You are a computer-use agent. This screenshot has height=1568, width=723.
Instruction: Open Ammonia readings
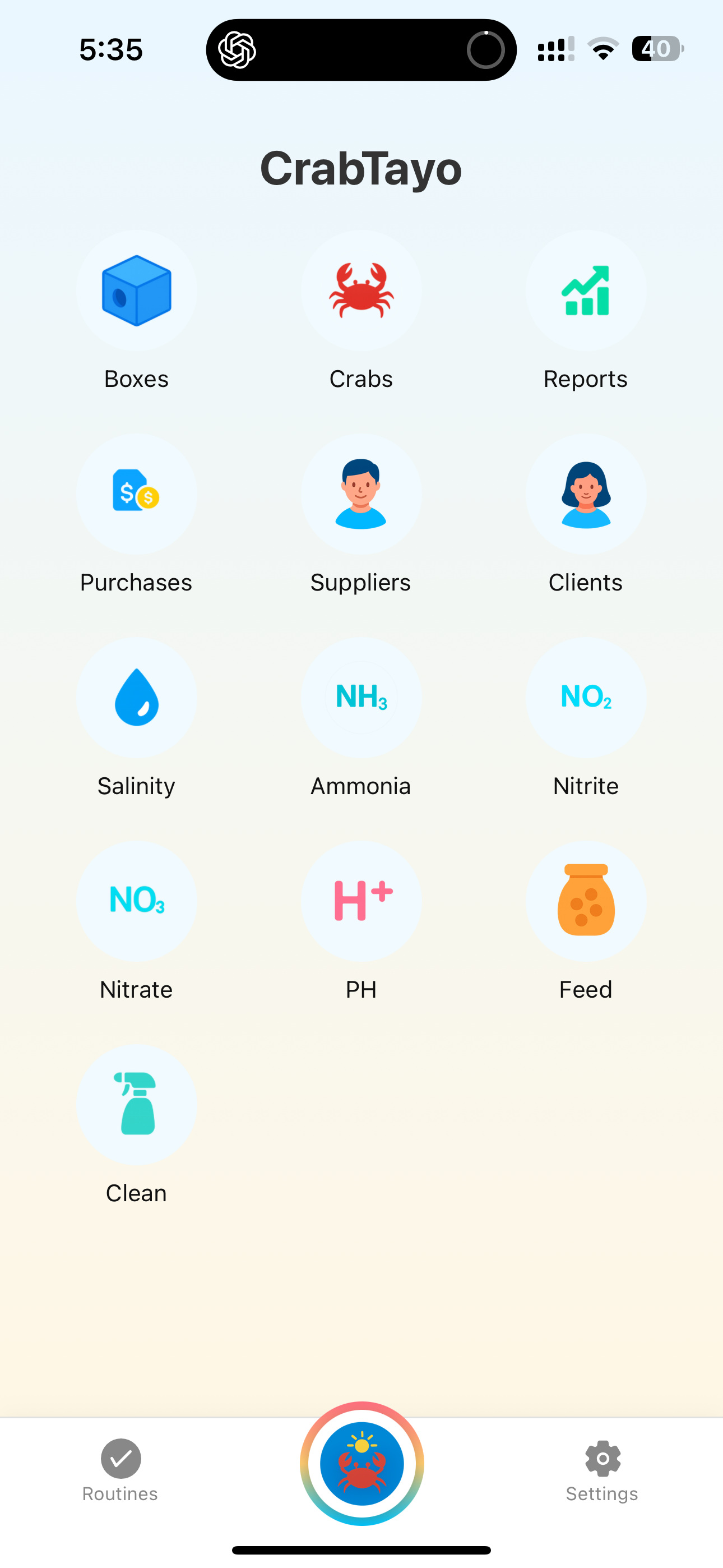click(x=361, y=698)
